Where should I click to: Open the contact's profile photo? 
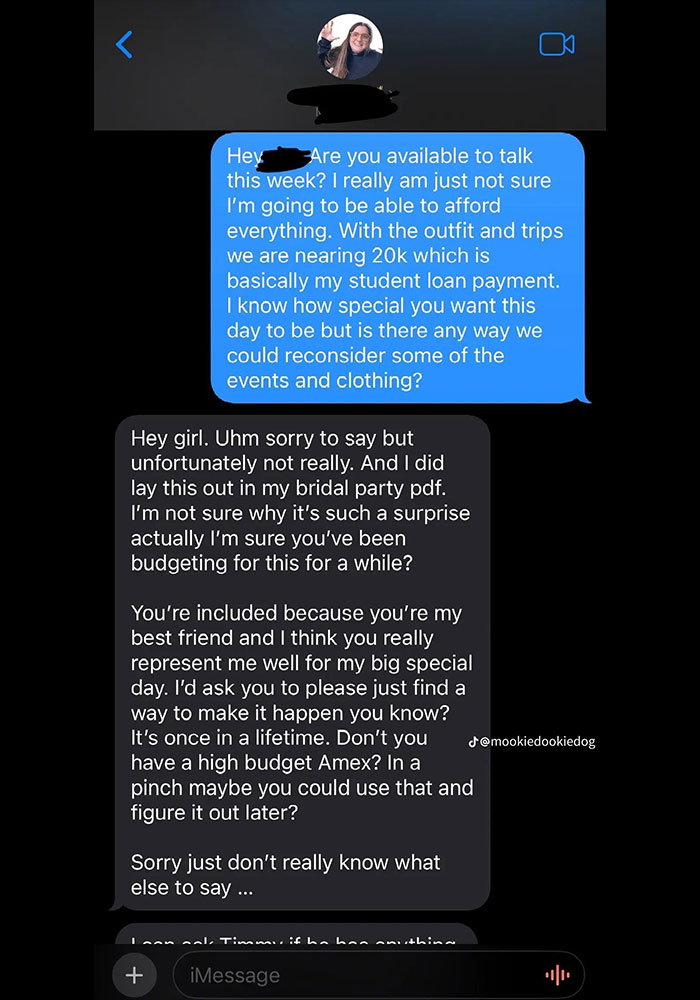[x=350, y=46]
